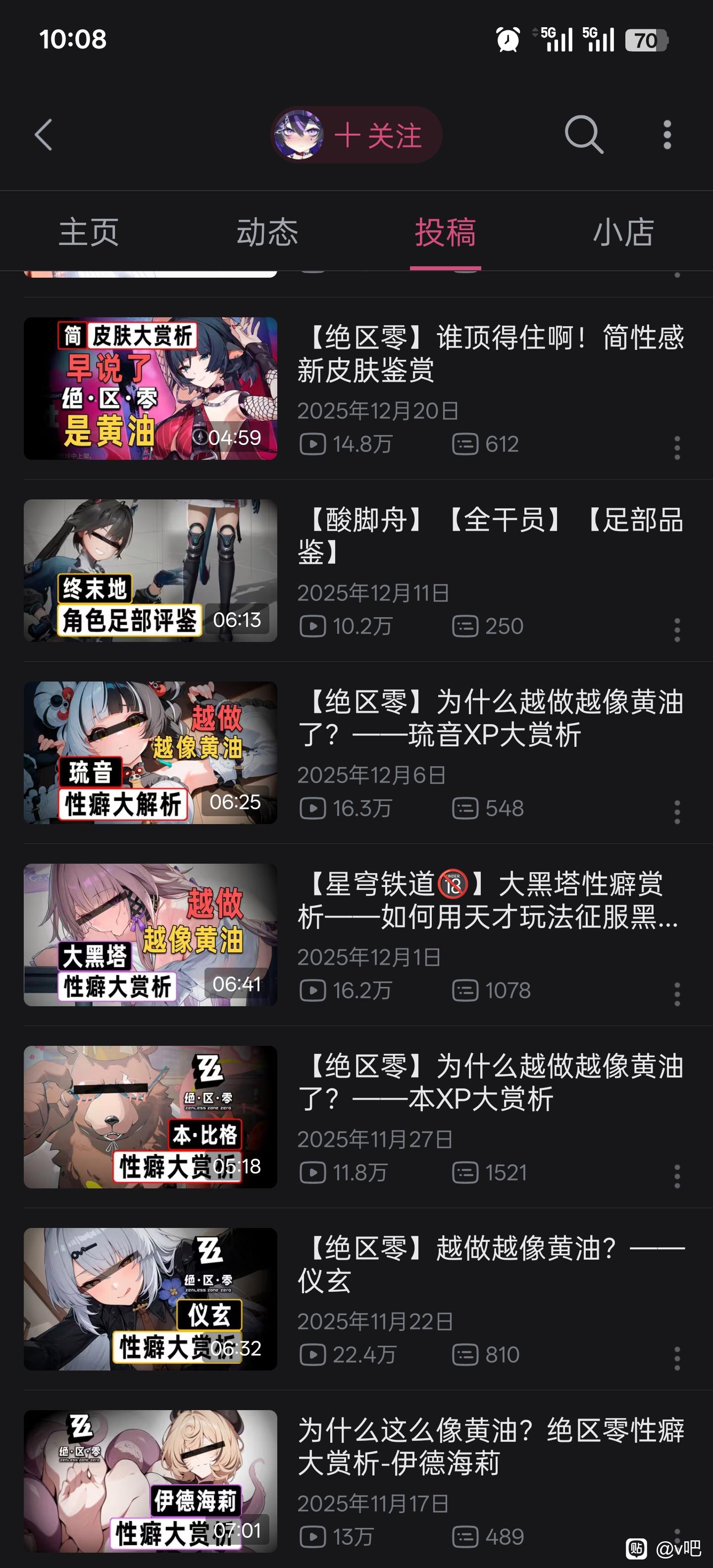Viewport: 713px width, 1568px height.
Task: Switch to the 小店 tab
Action: tap(623, 232)
